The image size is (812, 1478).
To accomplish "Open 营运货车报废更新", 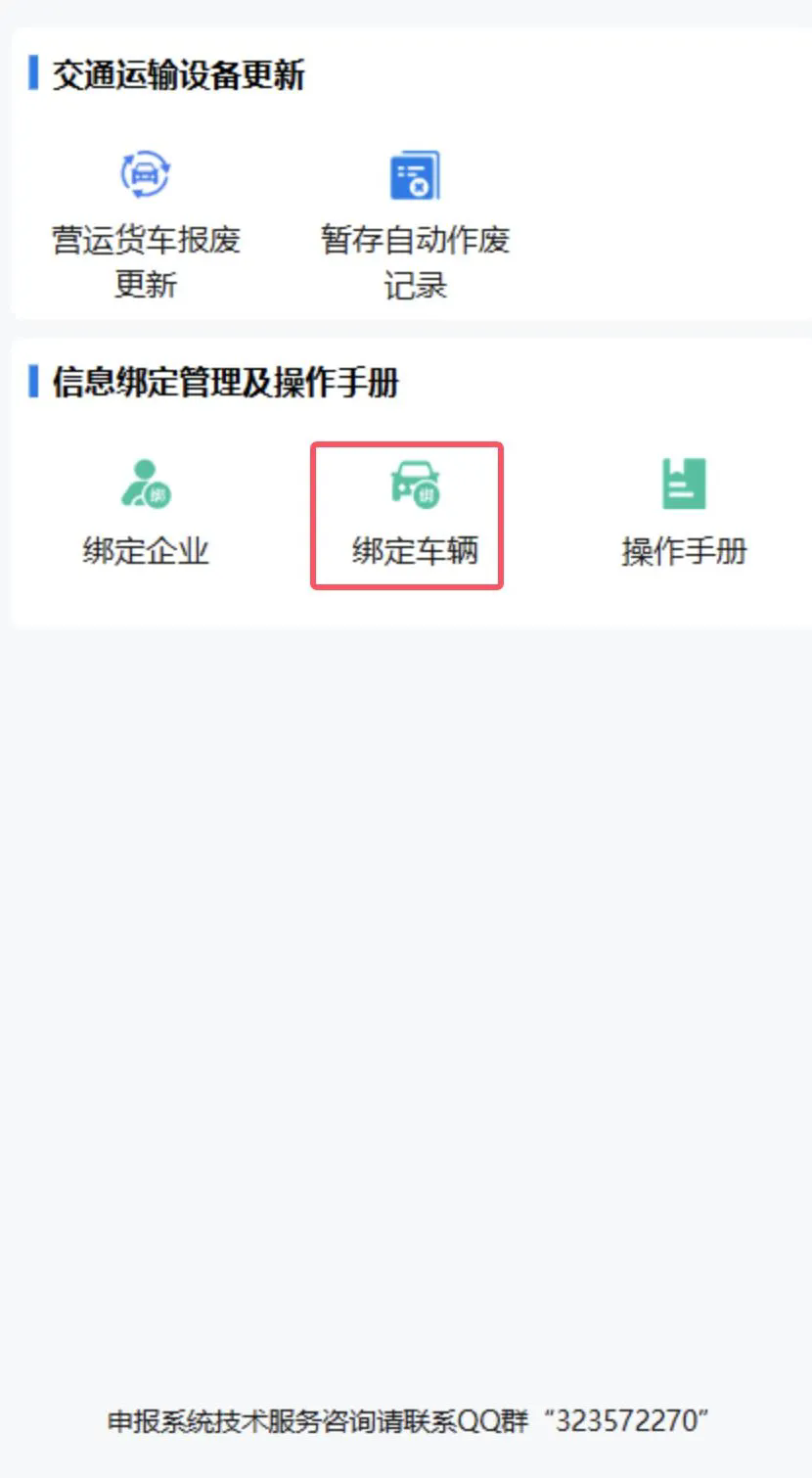I will [145, 225].
